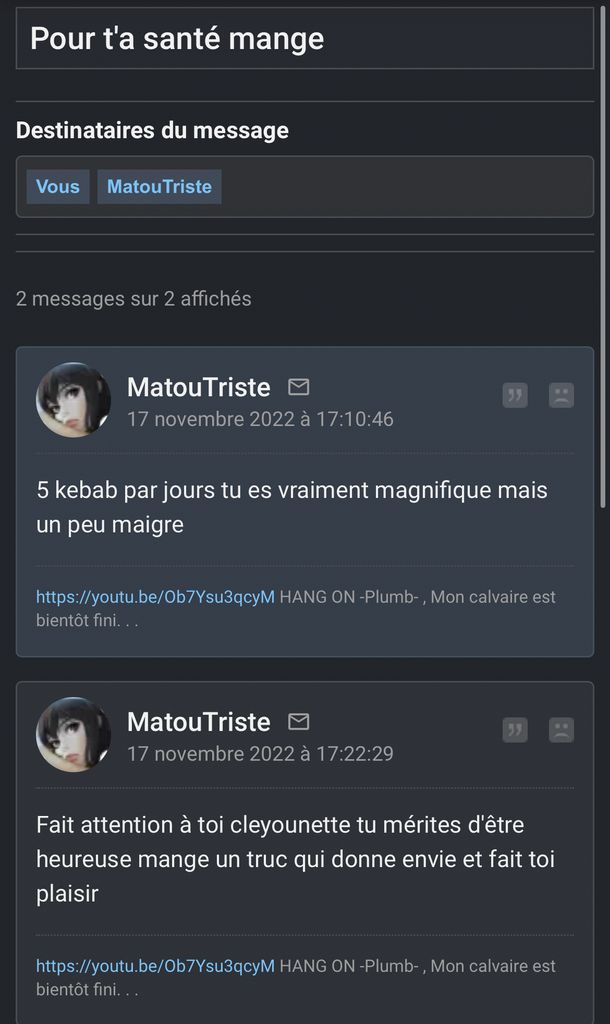This screenshot has width=610, height=1024.
Task: Open MatouTriste avatar on 17:10:46 message
Action: pos(73,400)
